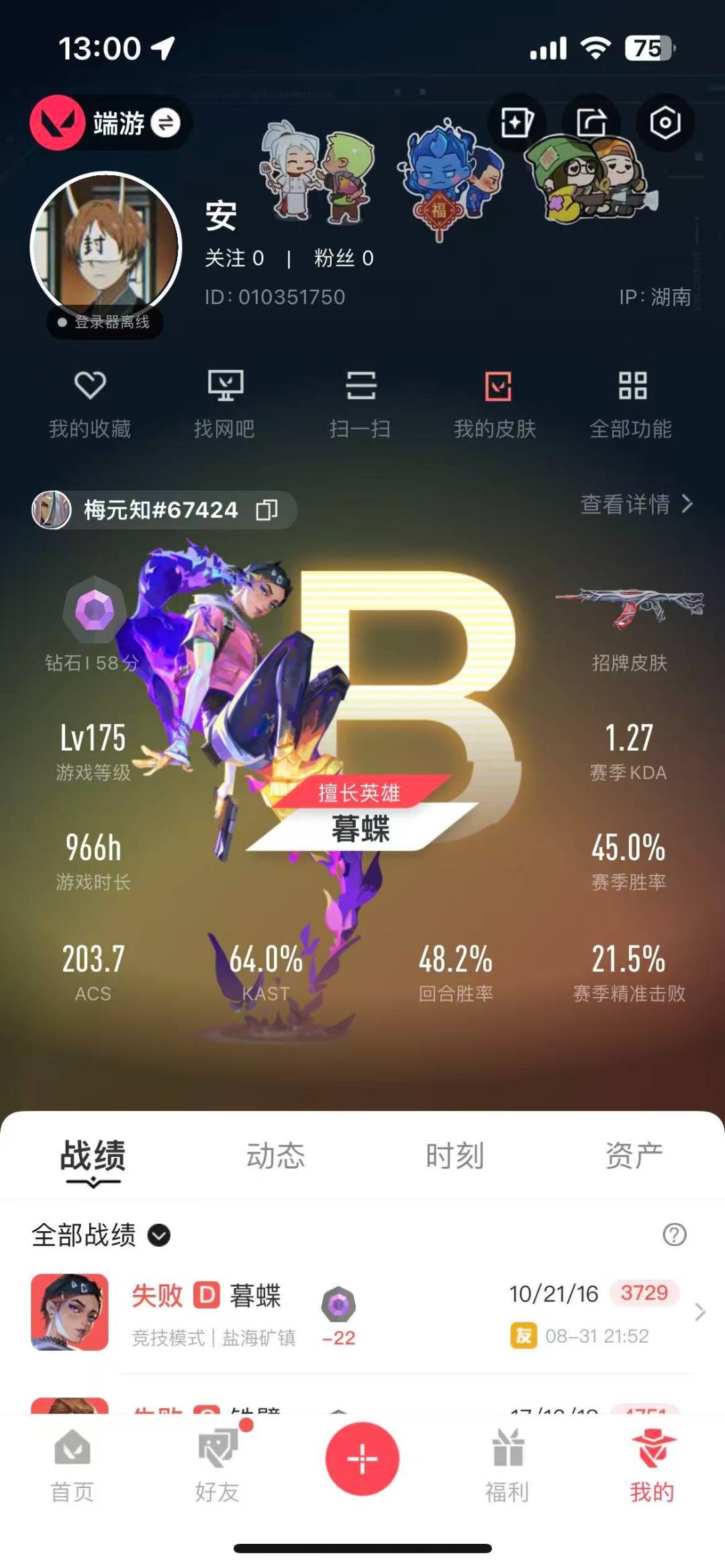Viewport: 725px width, 1568px height.
Task: Copy game ID 梅元知#67424
Action: tap(267, 510)
